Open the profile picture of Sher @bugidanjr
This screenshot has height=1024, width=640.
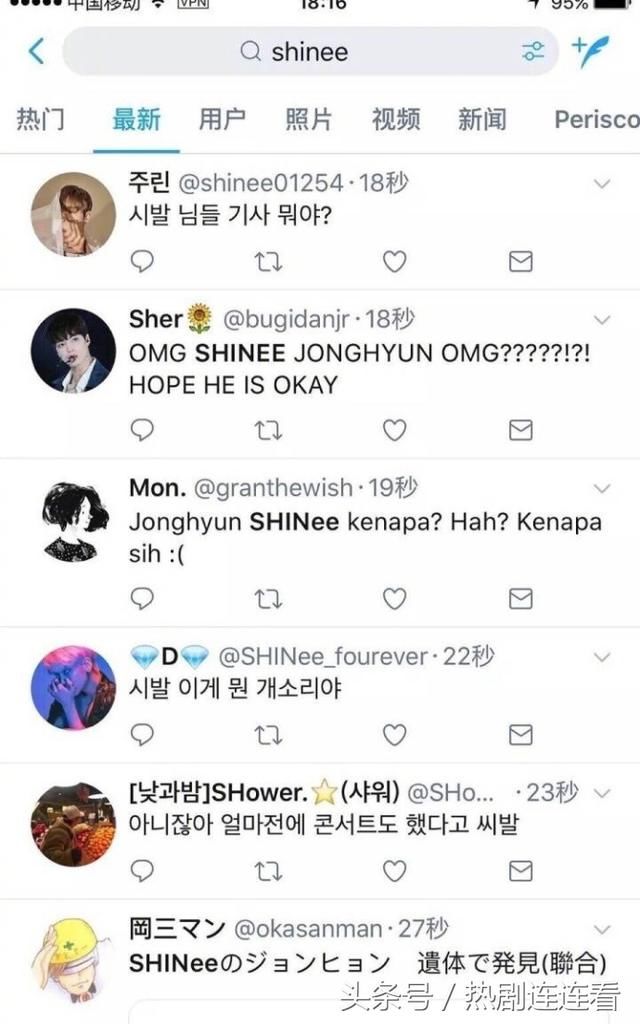click(x=72, y=350)
